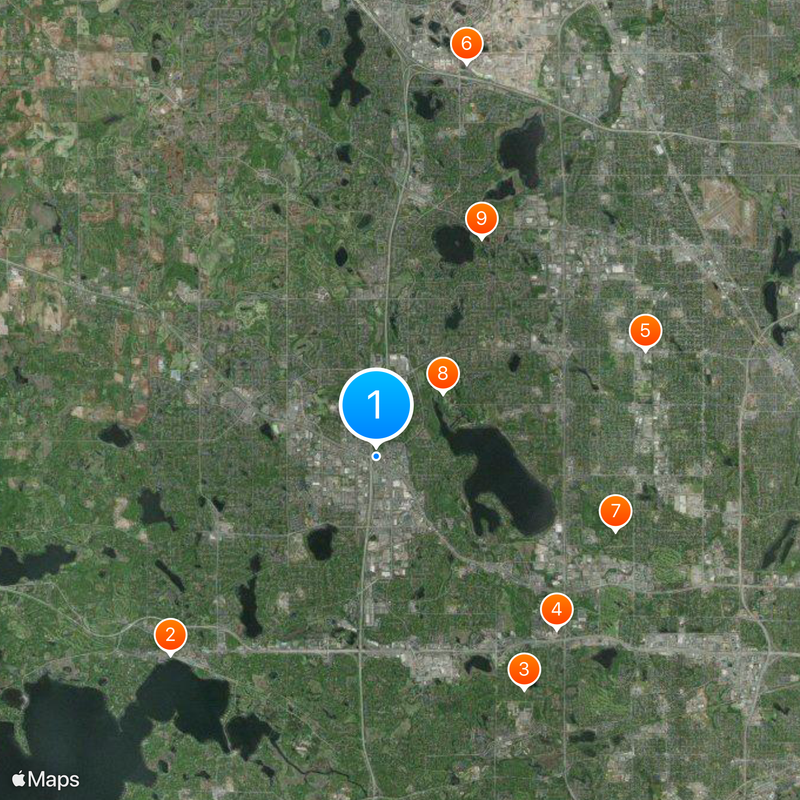Image resolution: width=800 pixels, height=800 pixels.
Task: Open map pin number 3
Action: point(524,669)
